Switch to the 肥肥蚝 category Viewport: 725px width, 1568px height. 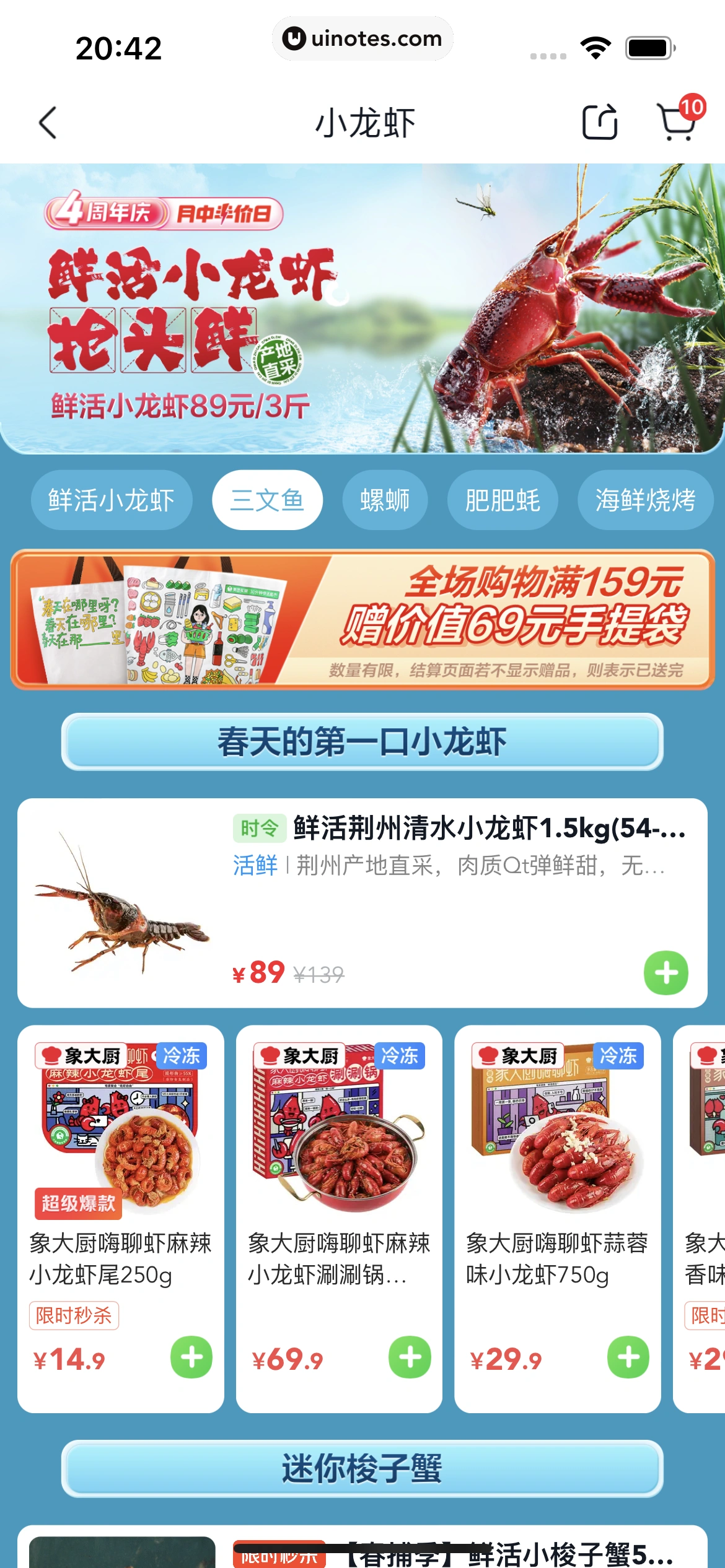click(502, 500)
